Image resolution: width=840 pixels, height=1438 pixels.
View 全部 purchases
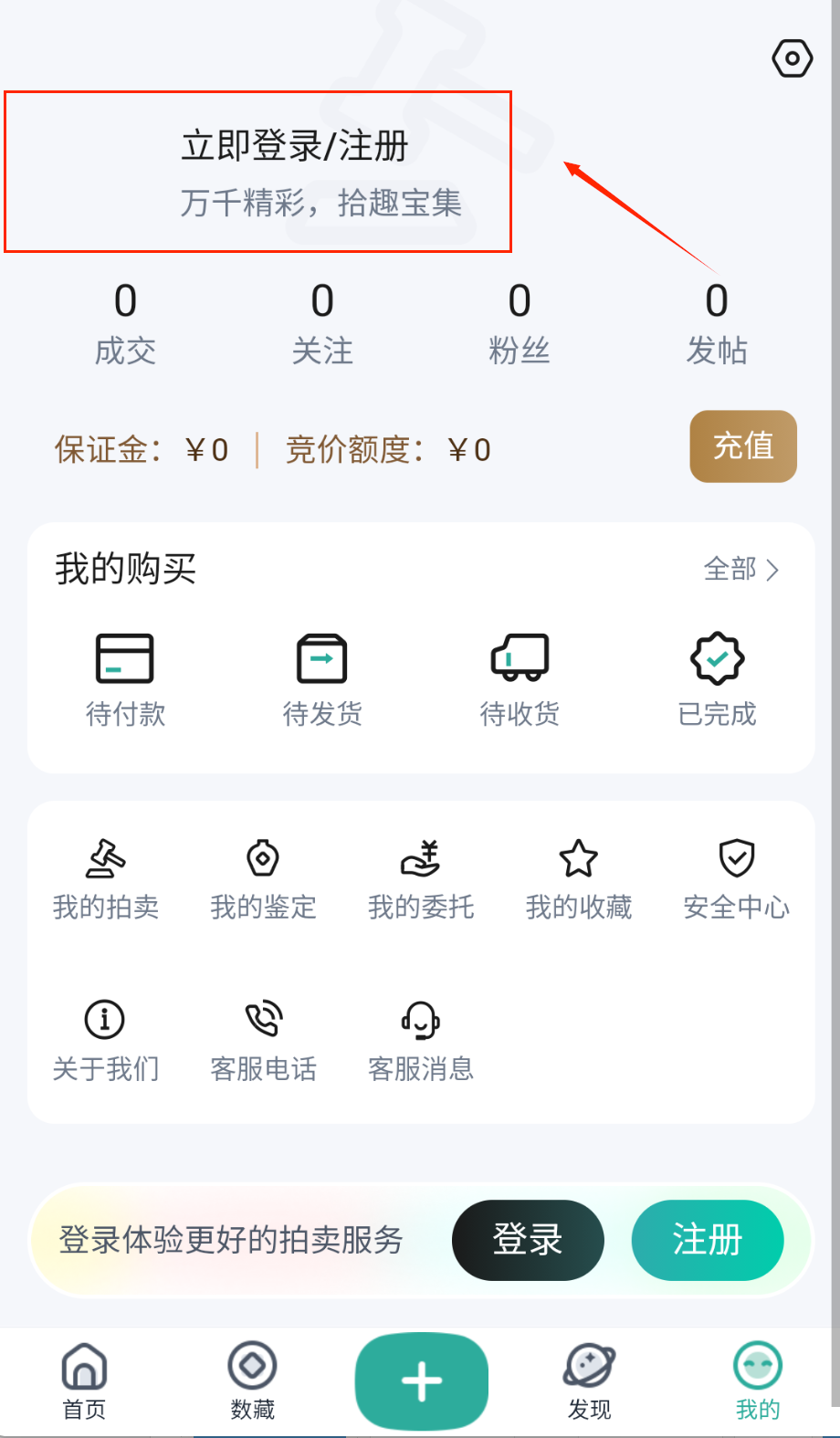pyautogui.click(x=740, y=570)
